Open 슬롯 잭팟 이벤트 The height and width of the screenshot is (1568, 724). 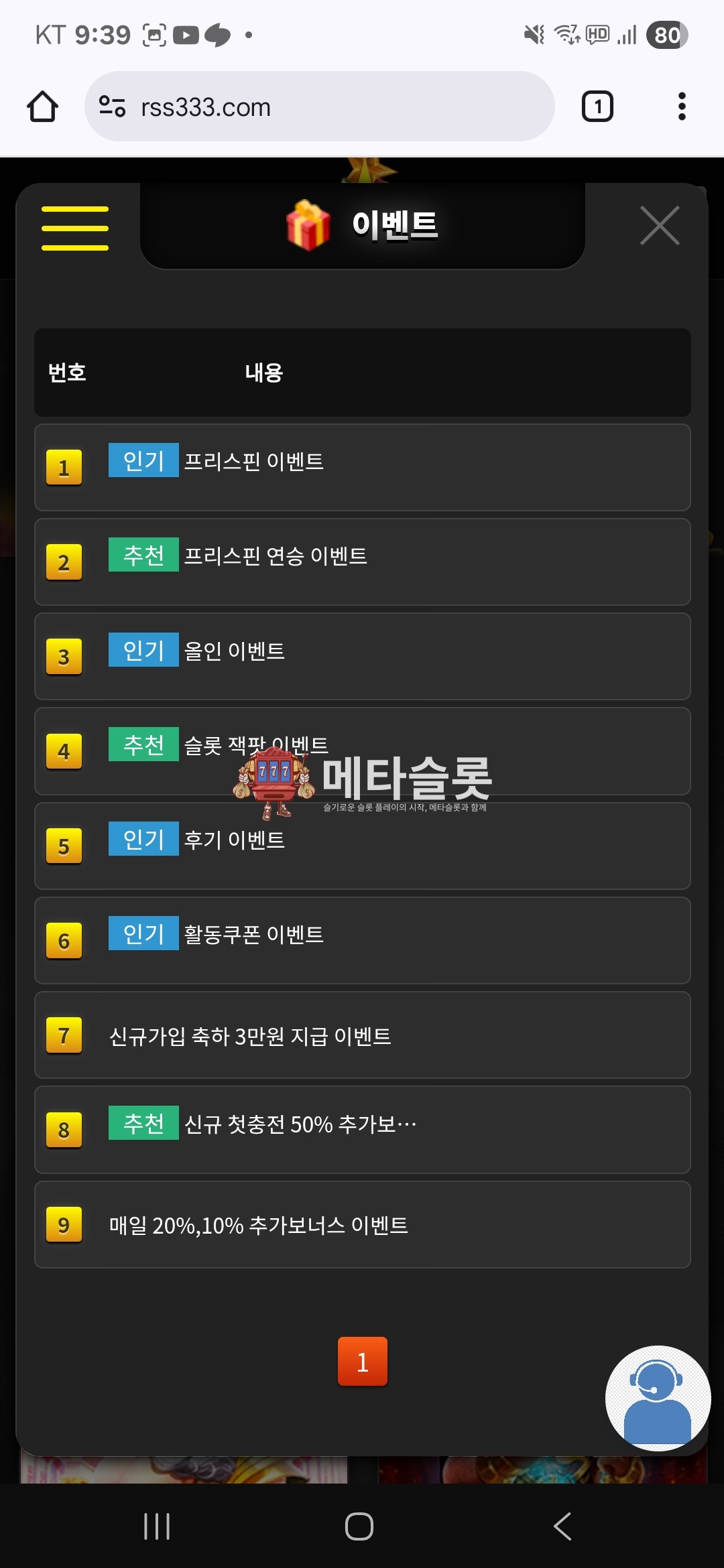pyautogui.click(x=255, y=745)
